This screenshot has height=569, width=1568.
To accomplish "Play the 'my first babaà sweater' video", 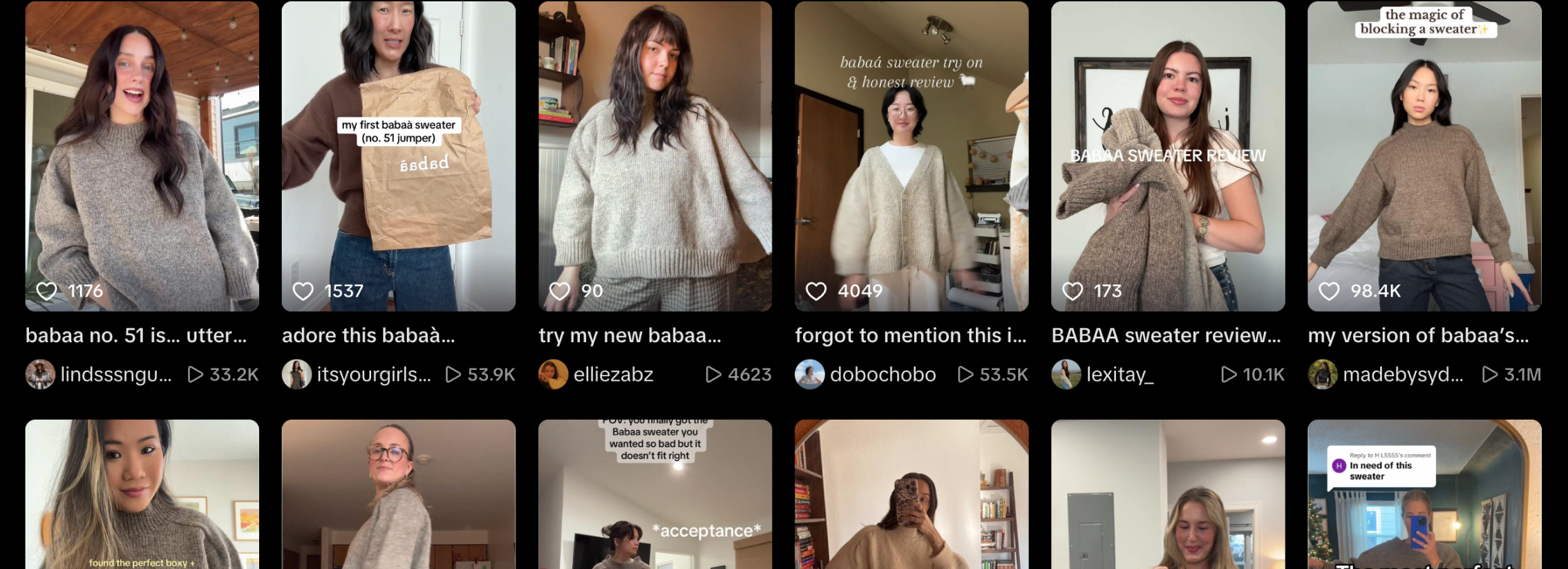I will 398,156.
